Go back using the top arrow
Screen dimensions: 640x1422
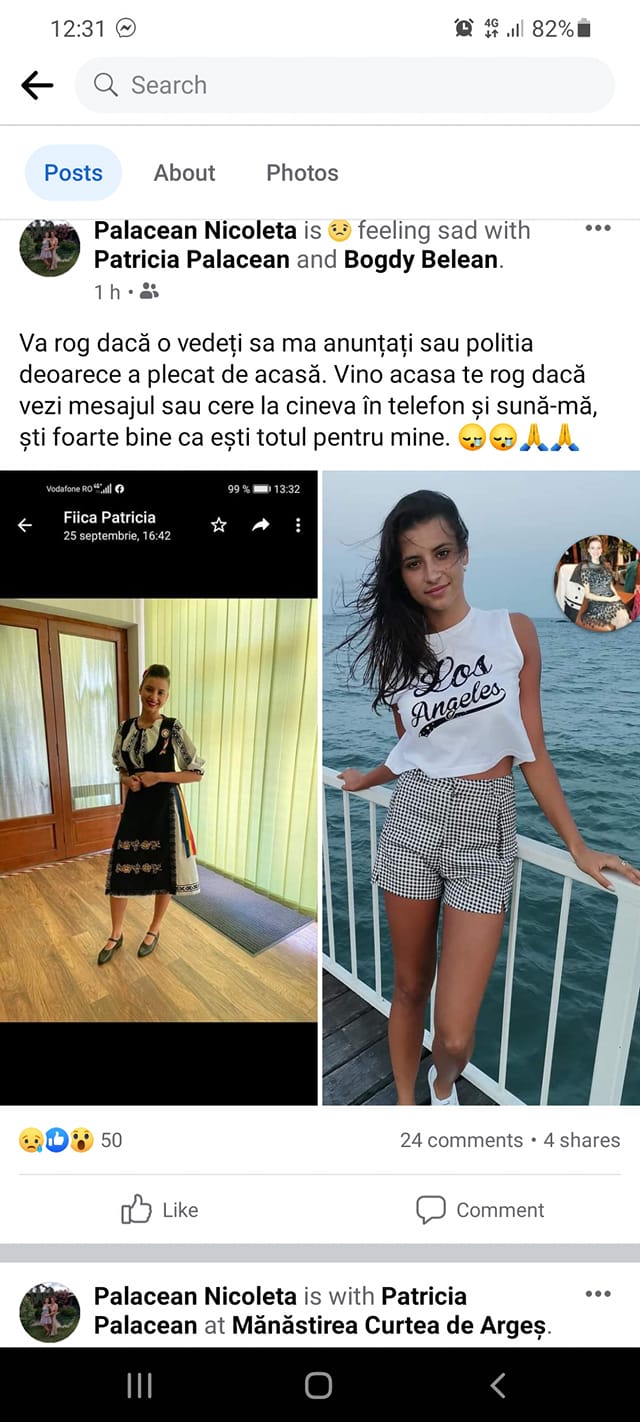tap(37, 85)
